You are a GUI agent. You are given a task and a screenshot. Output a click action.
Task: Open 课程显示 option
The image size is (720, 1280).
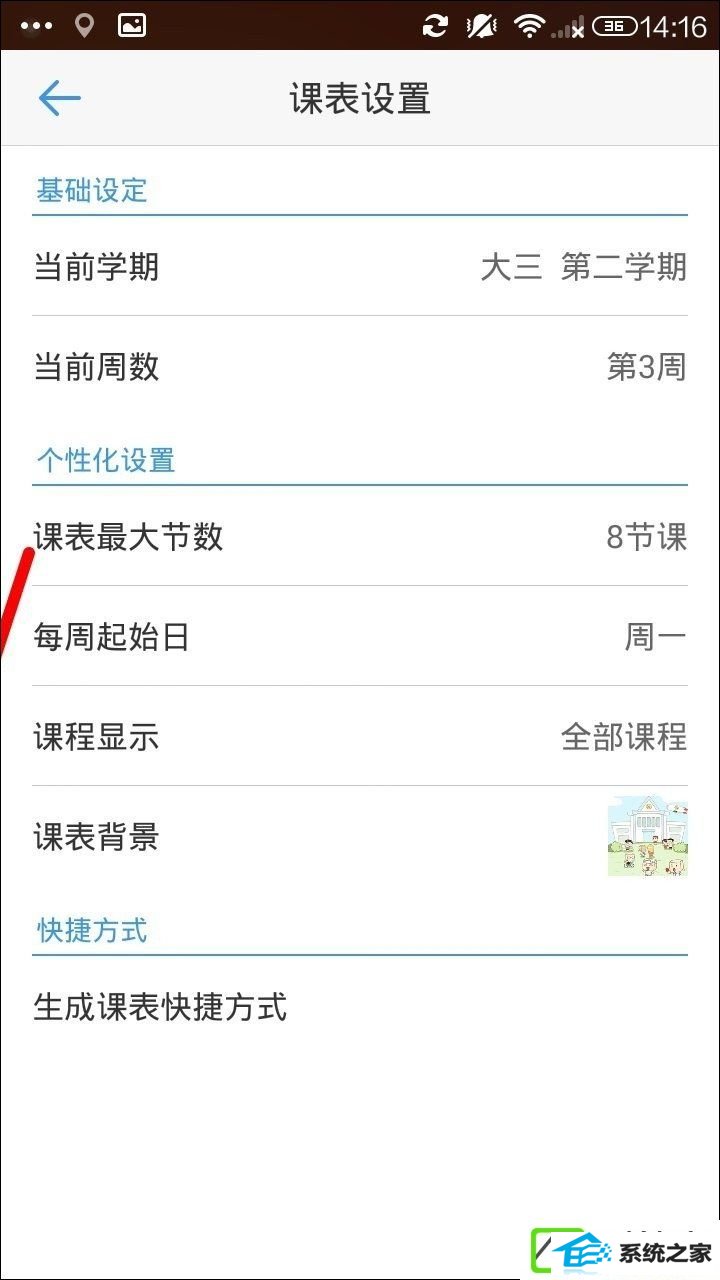point(360,737)
